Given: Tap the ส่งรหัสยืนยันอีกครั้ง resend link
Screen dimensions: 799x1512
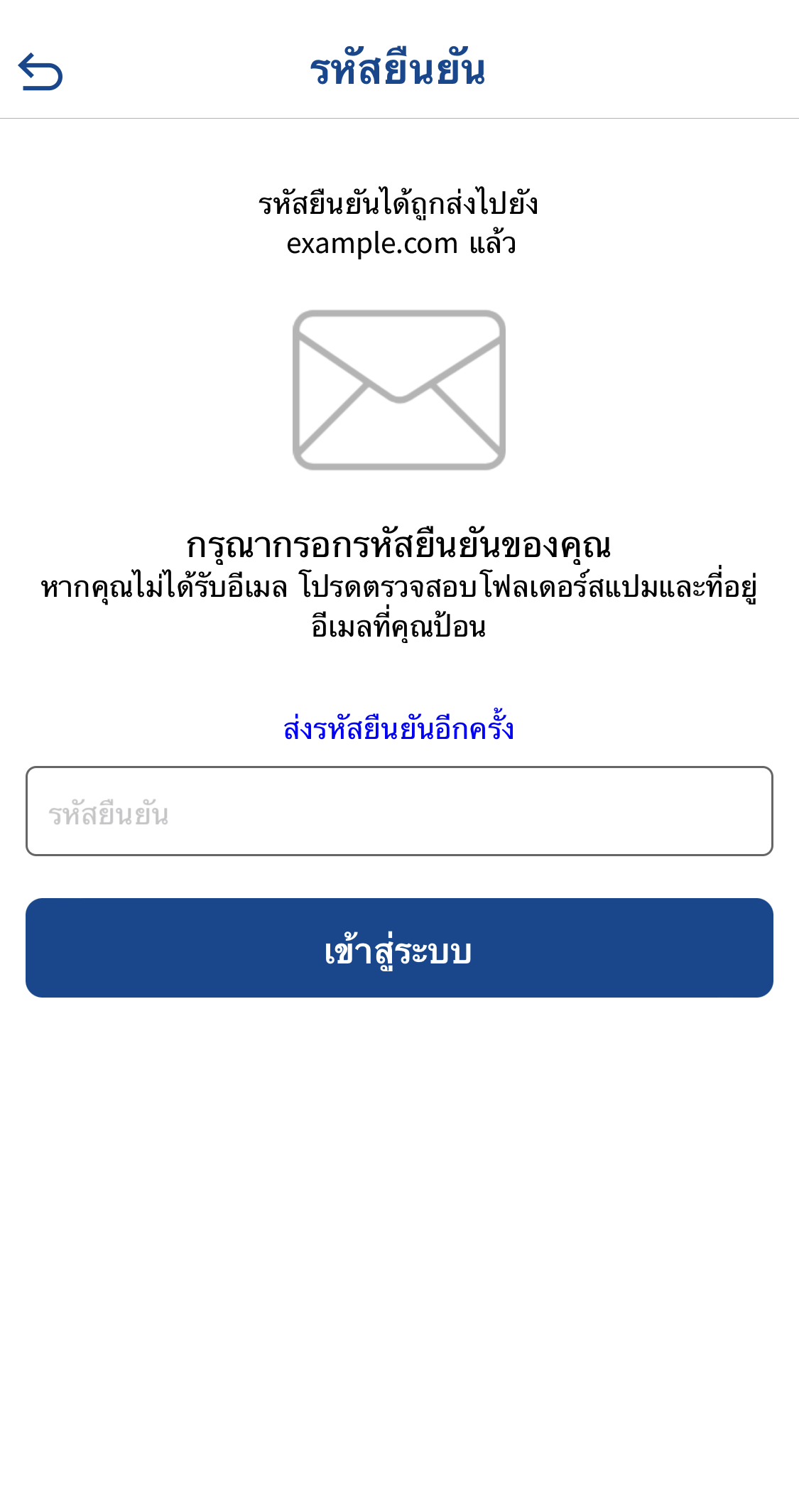Looking at the screenshot, I should 398,729.
